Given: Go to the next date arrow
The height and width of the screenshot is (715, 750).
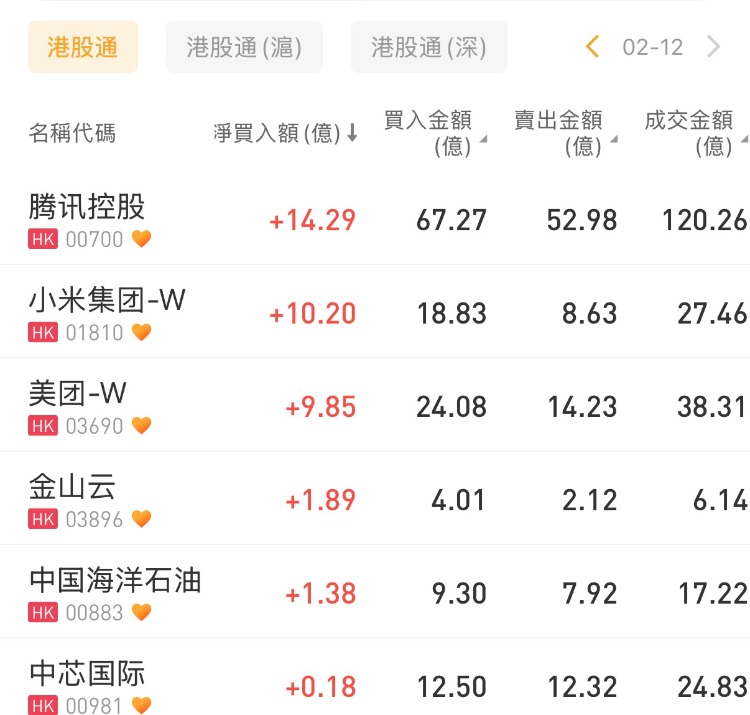Looking at the screenshot, I should pyautogui.click(x=713, y=46).
